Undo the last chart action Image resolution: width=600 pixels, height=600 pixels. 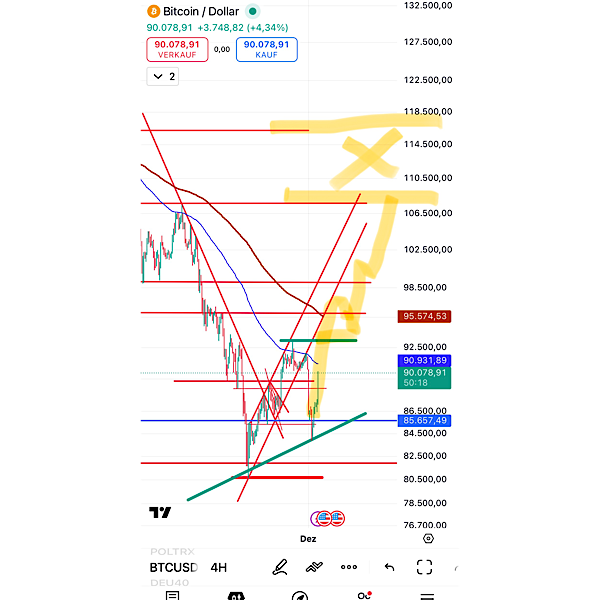coord(389,567)
